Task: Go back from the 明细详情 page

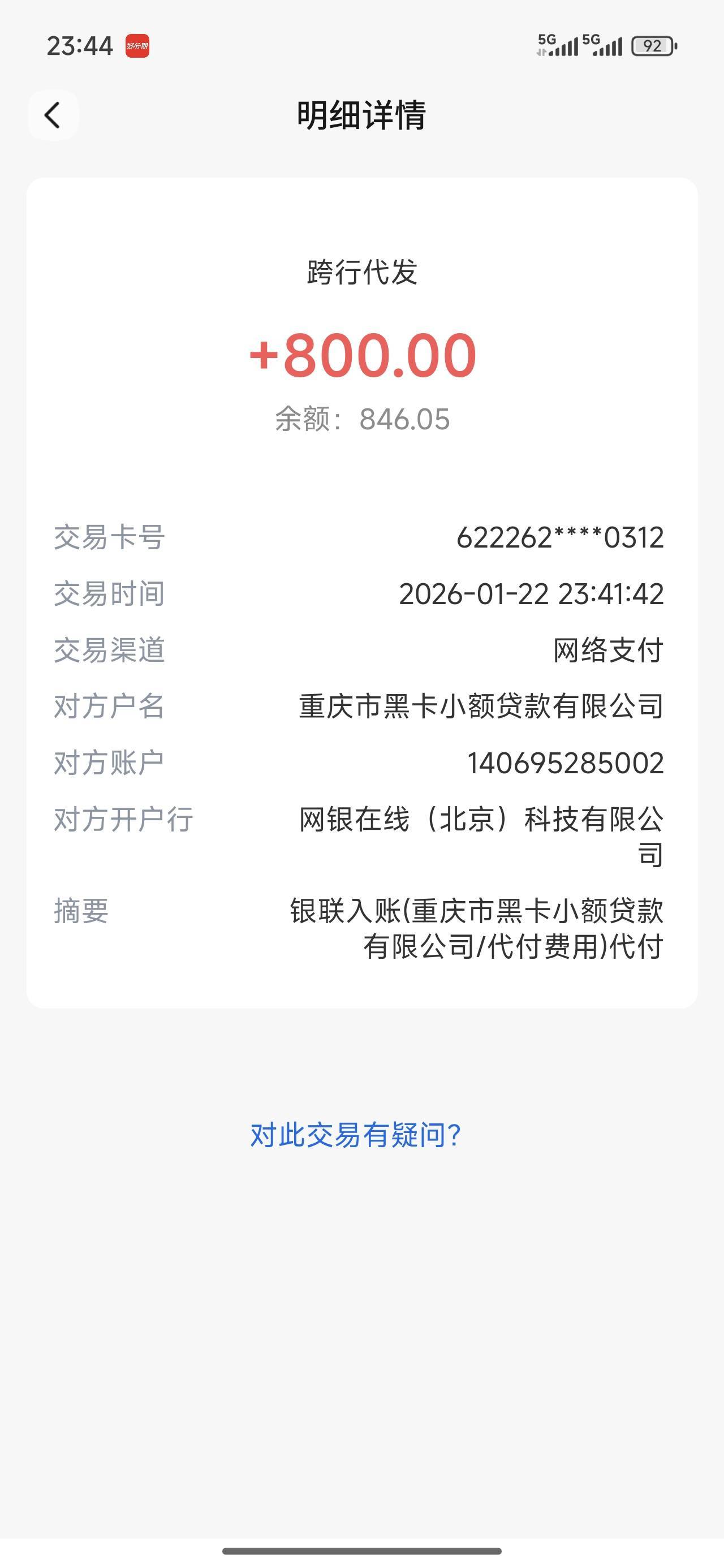Action: (53, 115)
